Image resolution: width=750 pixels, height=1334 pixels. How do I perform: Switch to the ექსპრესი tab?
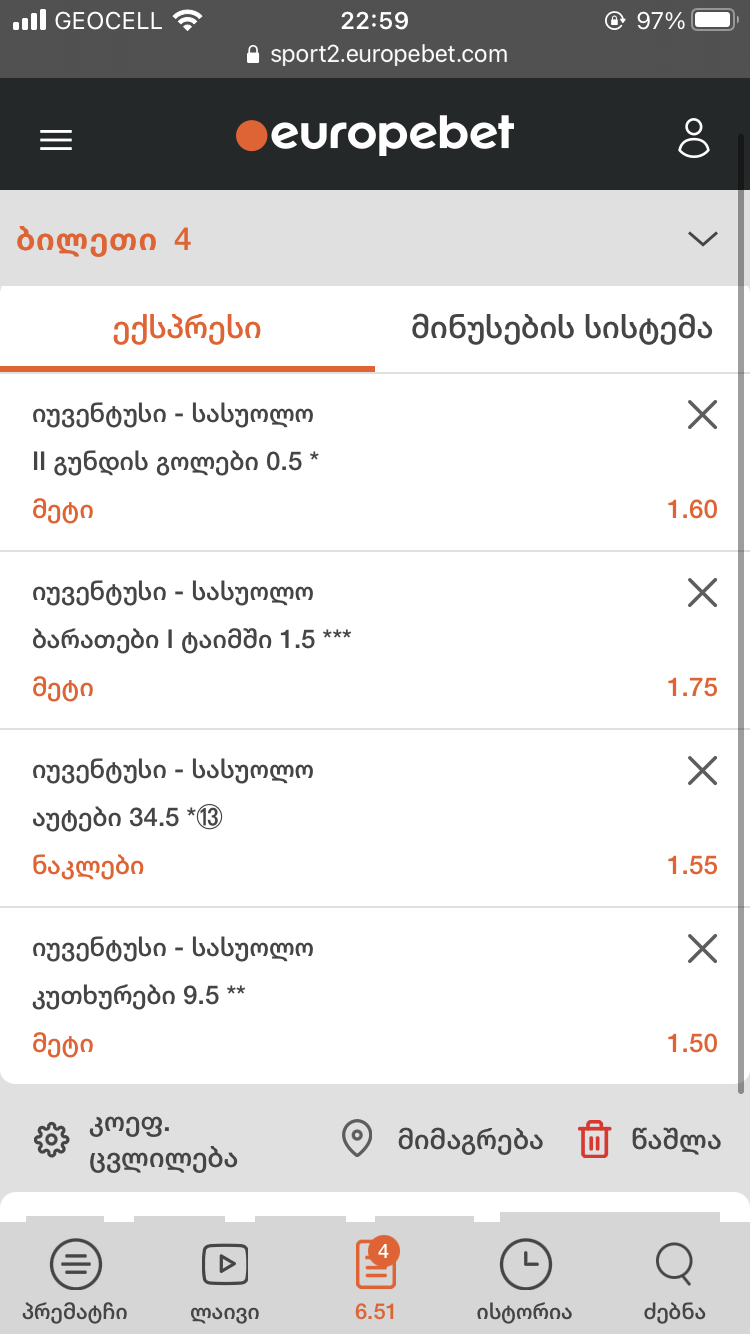[187, 329]
